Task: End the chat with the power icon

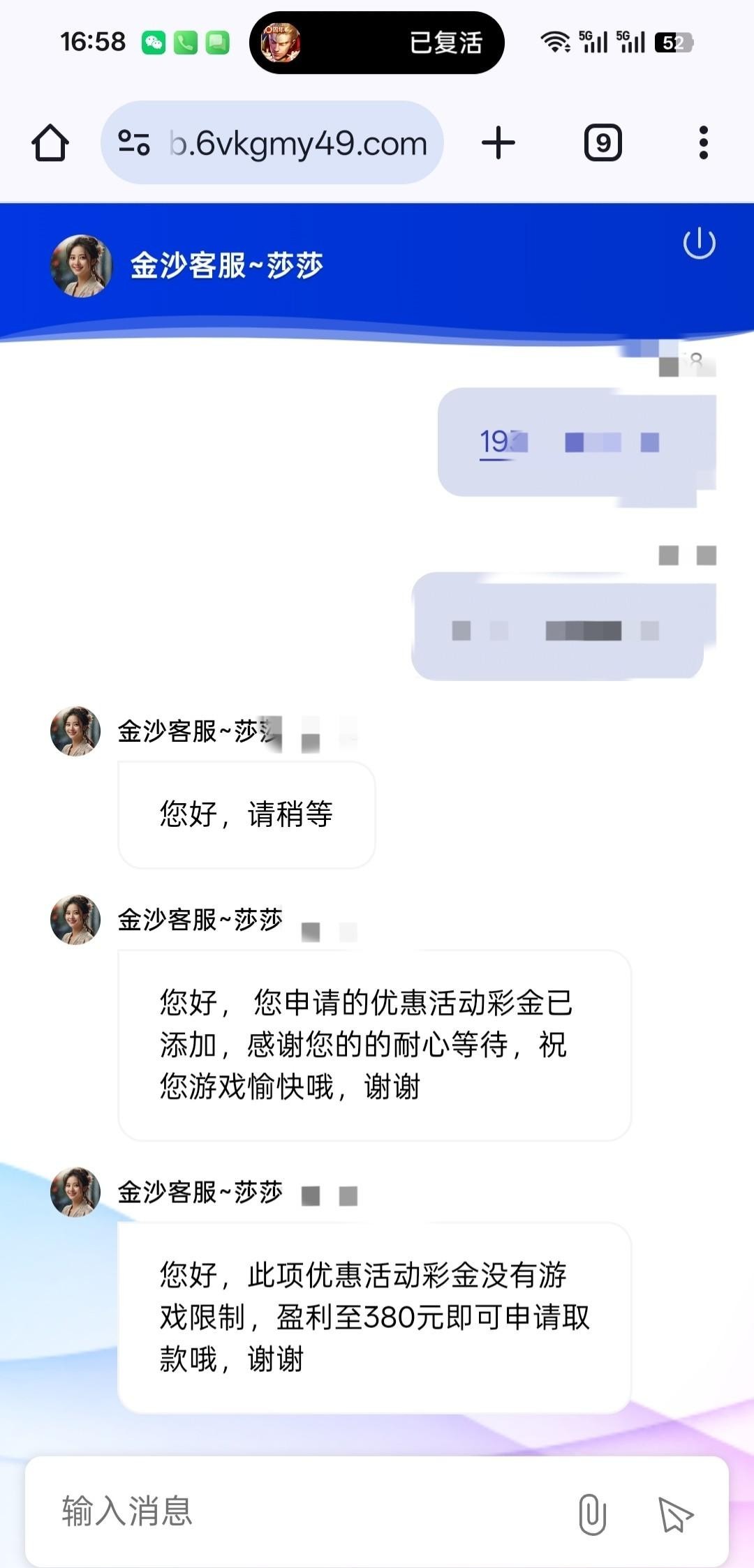Action: click(x=699, y=244)
